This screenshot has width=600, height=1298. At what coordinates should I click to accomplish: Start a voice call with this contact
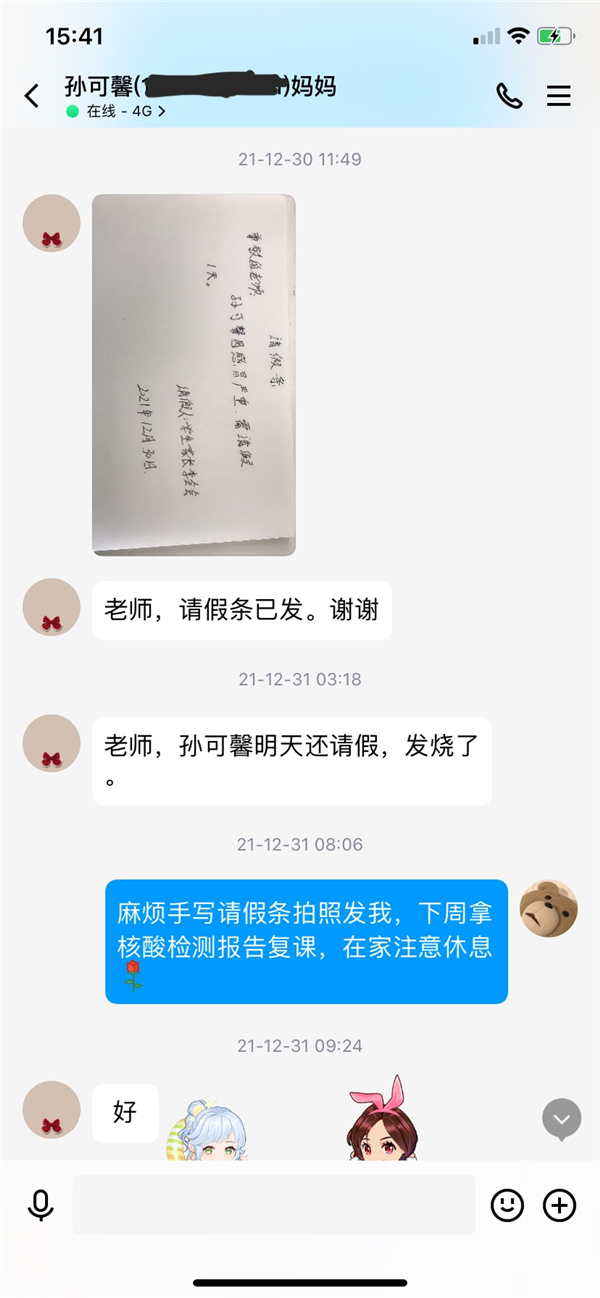click(509, 96)
